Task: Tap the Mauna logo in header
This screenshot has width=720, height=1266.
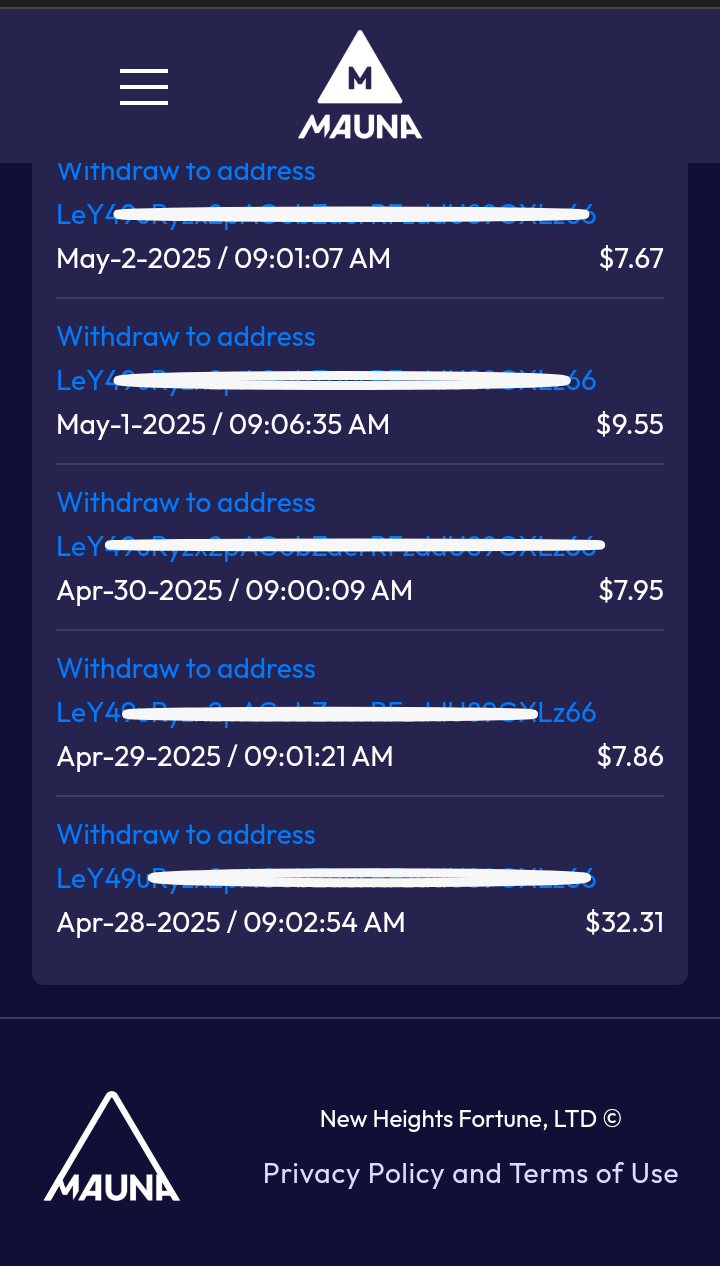Action: (360, 86)
